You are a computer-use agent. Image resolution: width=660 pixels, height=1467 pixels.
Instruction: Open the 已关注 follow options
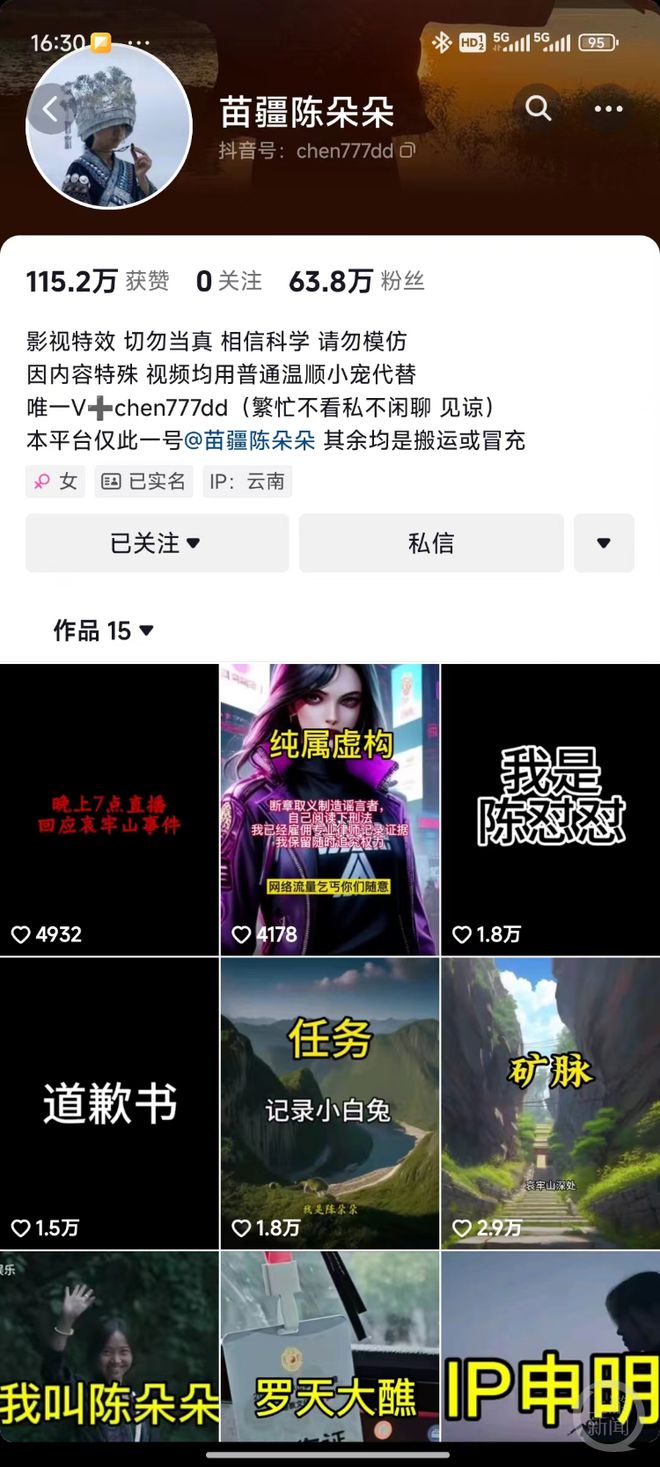click(157, 543)
